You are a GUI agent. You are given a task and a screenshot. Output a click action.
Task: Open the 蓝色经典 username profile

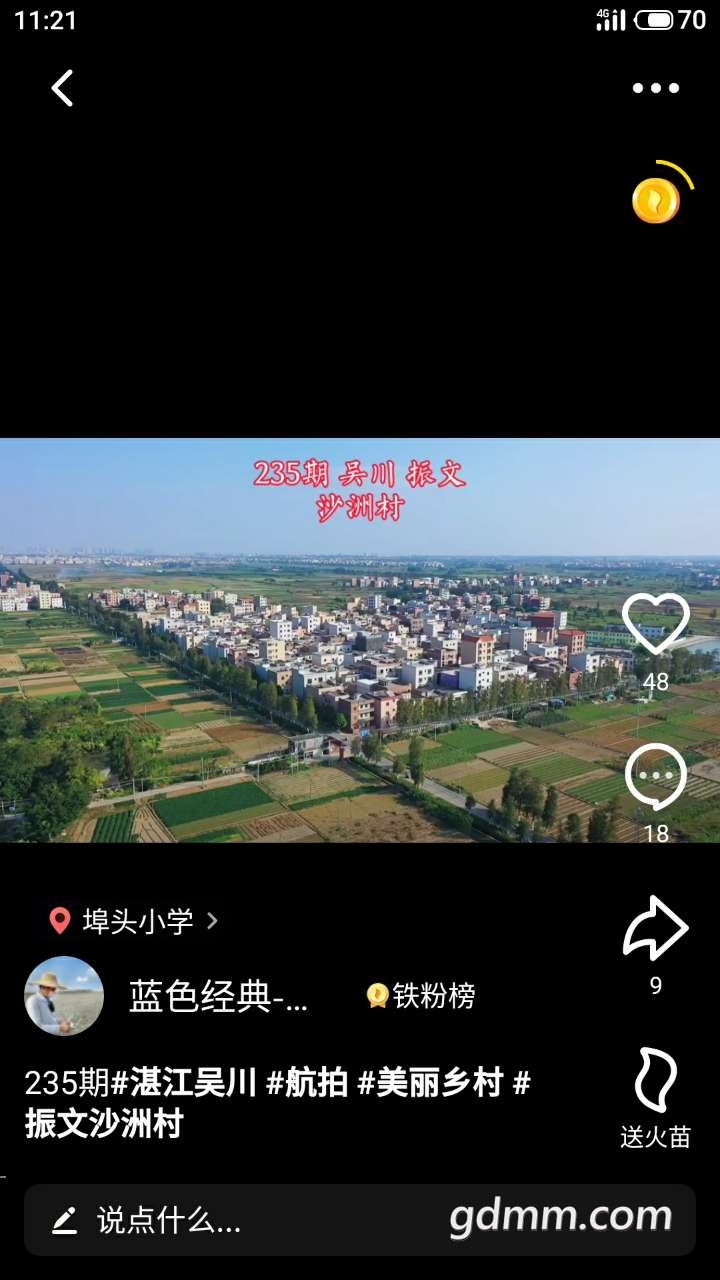(219, 996)
